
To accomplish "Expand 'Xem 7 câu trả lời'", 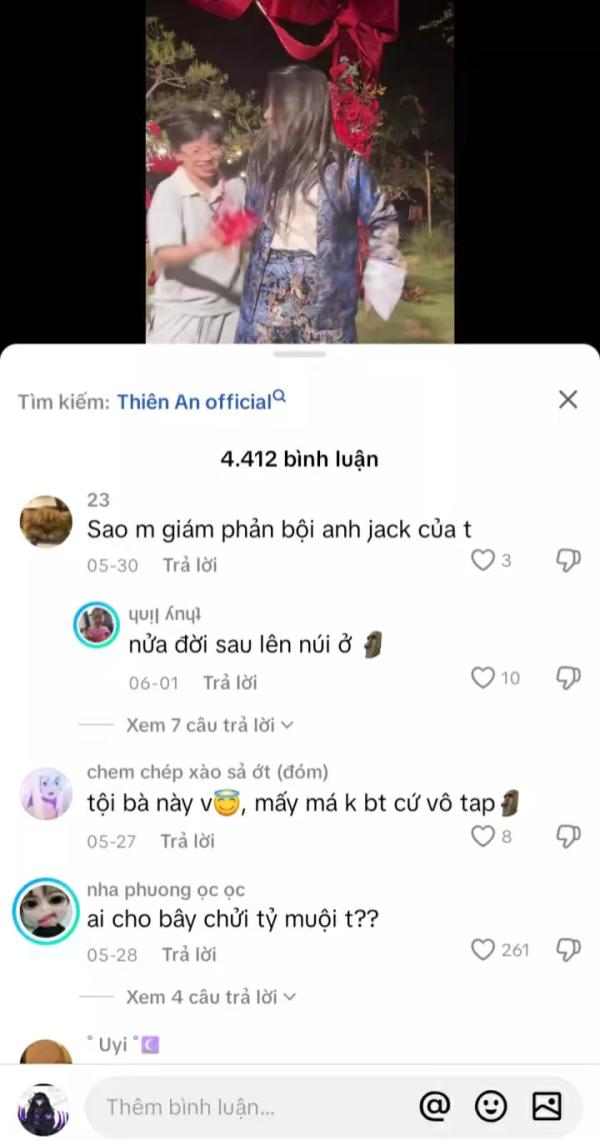I will [x=210, y=724].
